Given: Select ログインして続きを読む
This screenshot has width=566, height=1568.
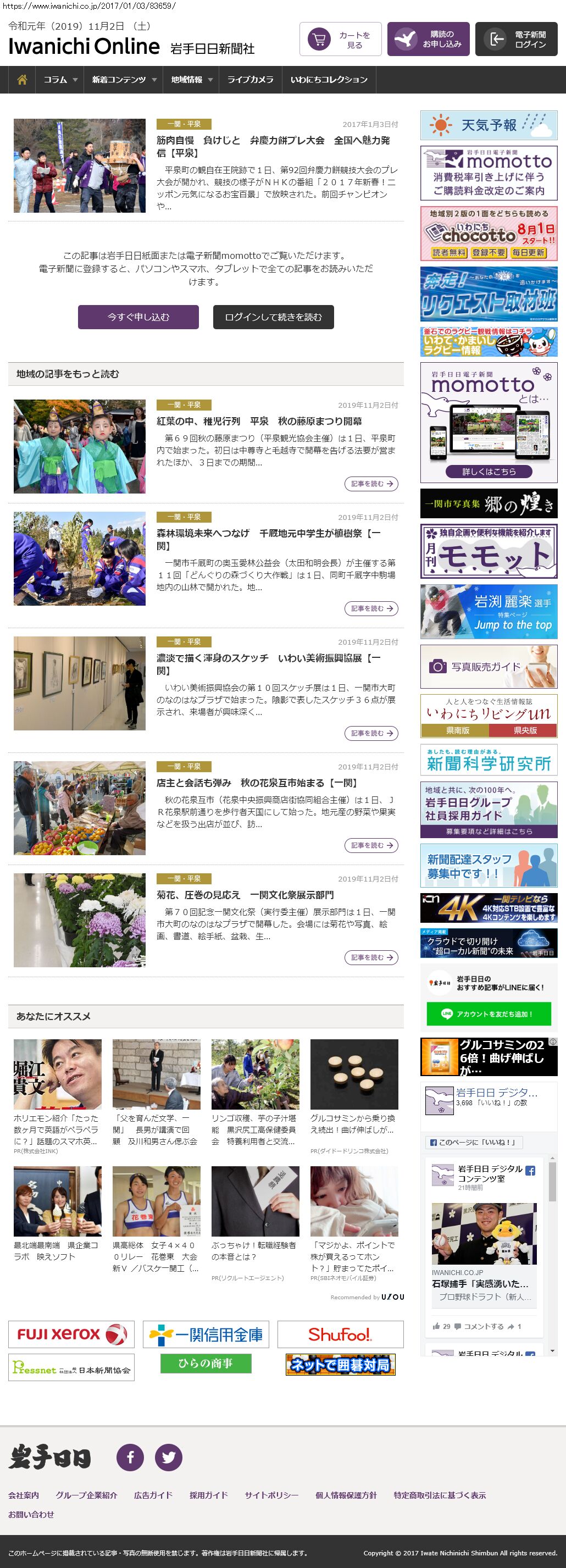Looking at the screenshot, I should (x=273, y=317).
